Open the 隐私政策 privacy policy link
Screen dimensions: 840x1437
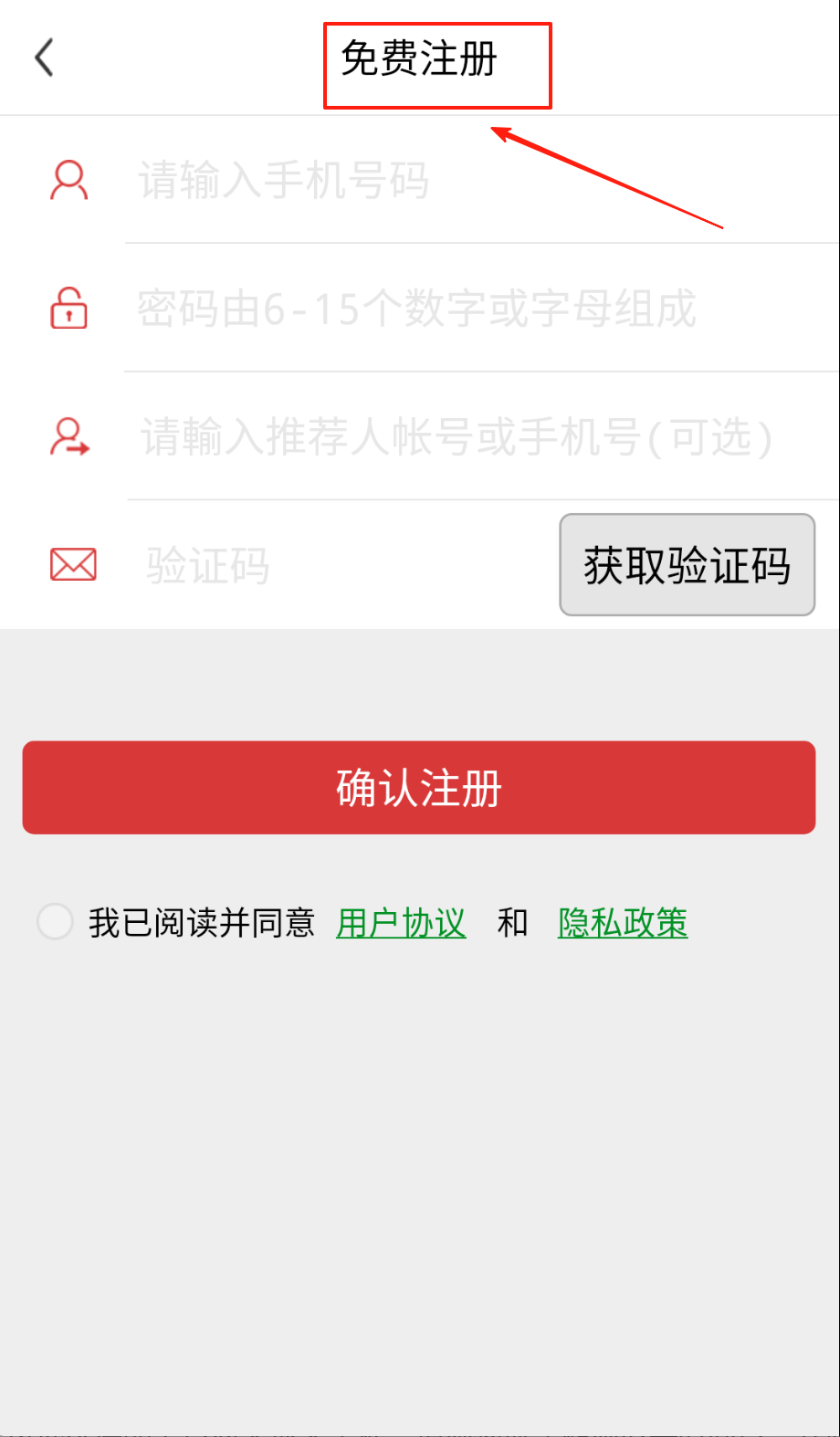[623, 923]
